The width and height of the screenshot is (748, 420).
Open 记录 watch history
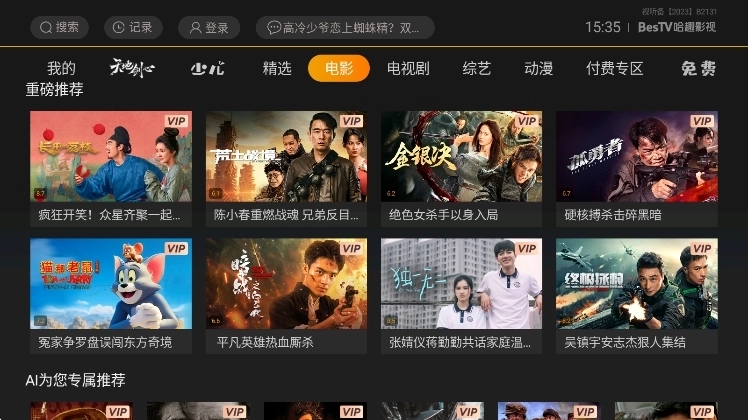click(x=133, y=28)
